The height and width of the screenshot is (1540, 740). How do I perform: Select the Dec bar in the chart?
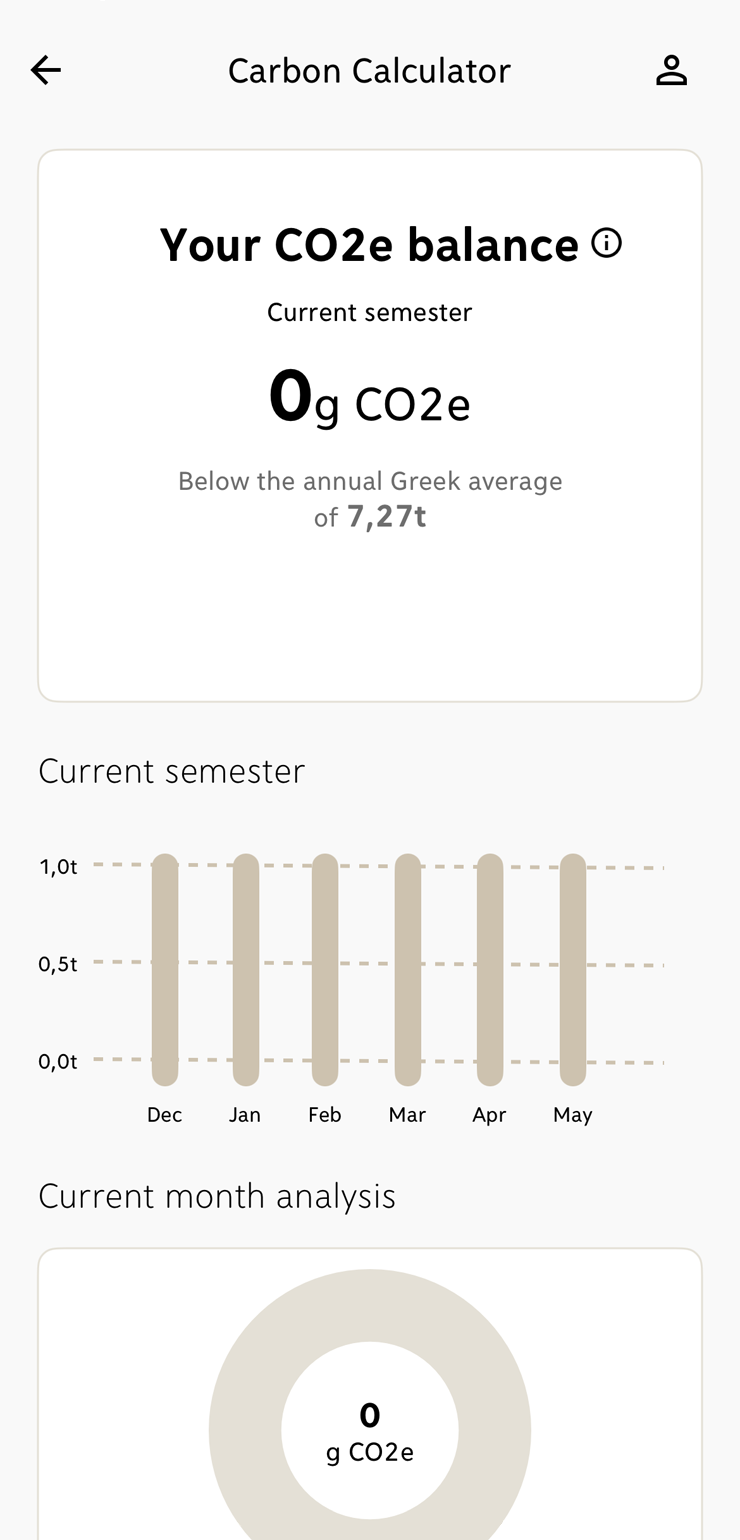165,969
